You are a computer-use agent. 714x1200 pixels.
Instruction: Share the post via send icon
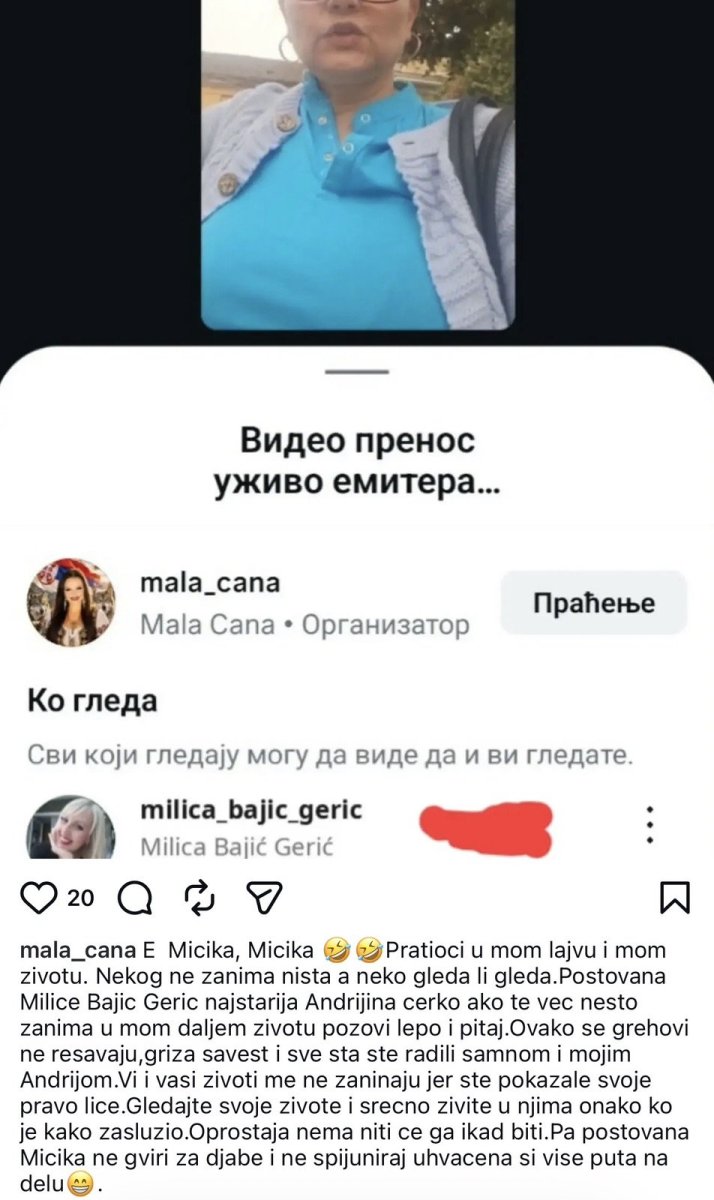point(265,897)
